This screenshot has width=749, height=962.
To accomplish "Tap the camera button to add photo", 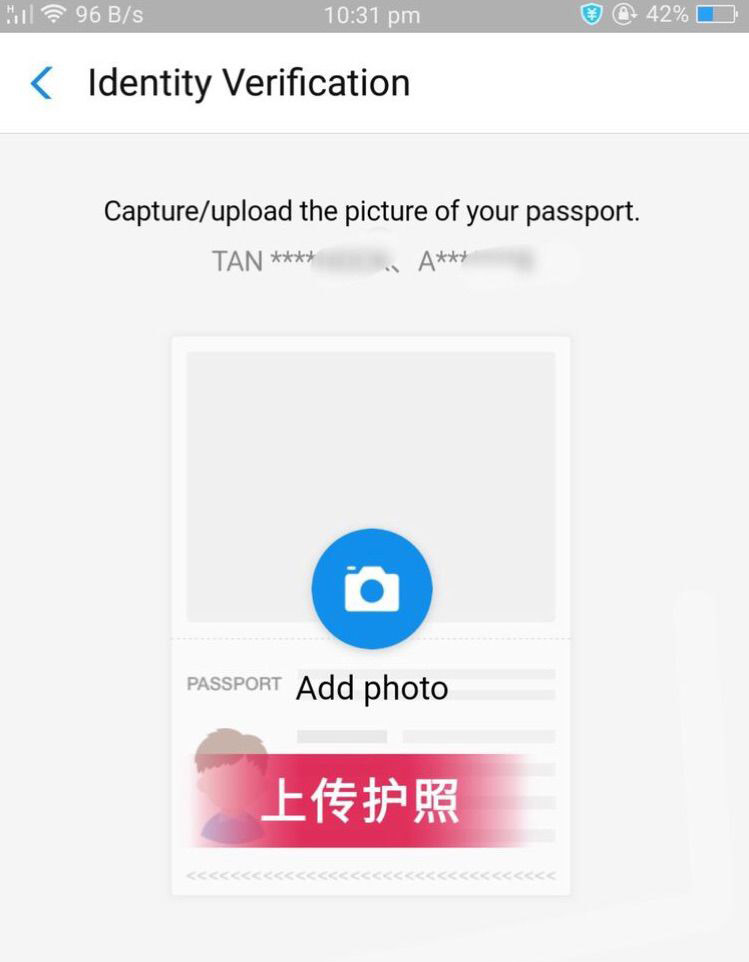I will point(371,589).
